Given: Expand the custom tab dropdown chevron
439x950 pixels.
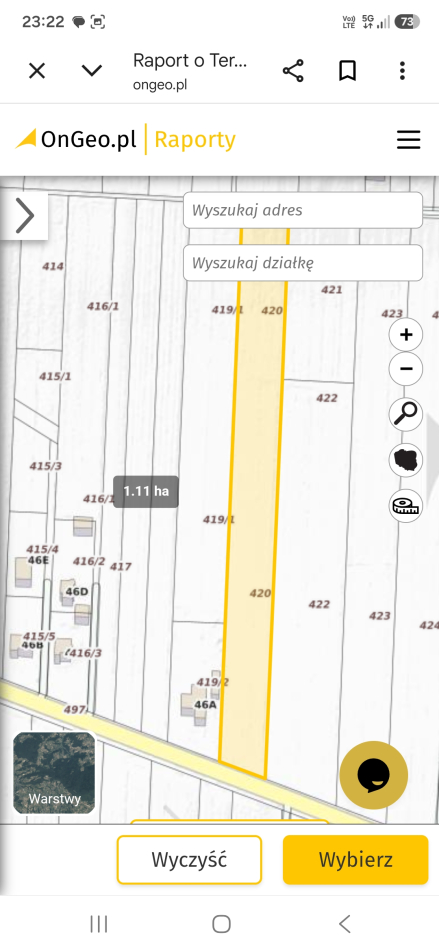Looking at the screenshot, I should point(91,71).
